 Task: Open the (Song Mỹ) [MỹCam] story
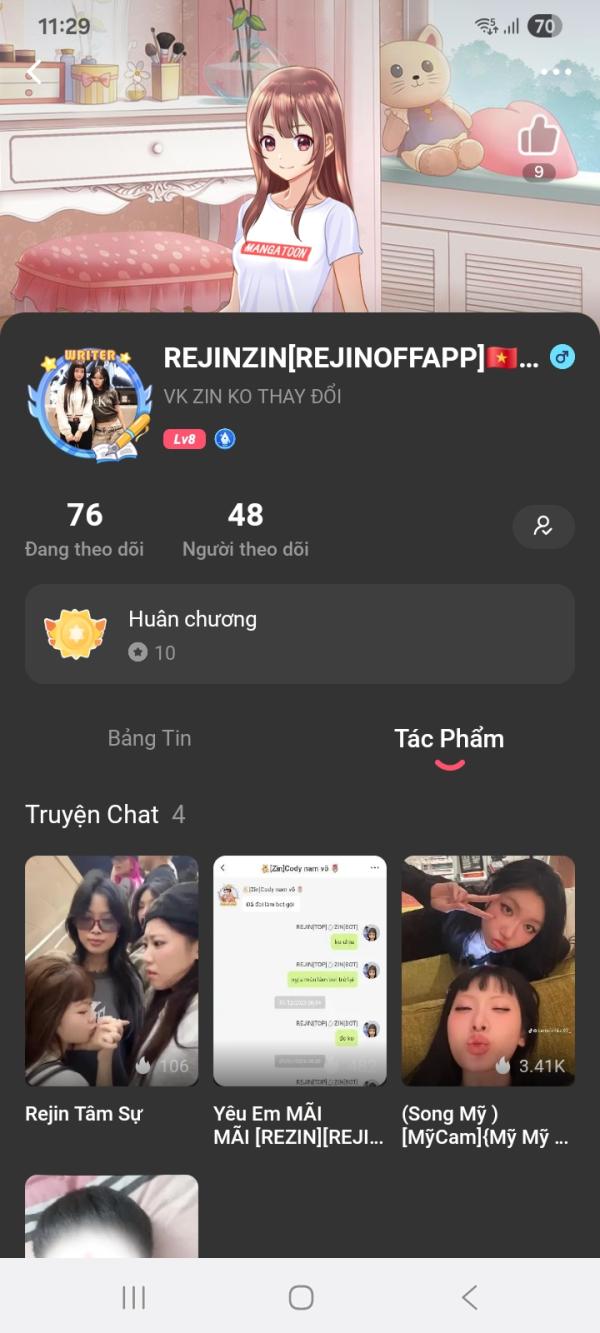pyautogui.click(x=488, y=970)
